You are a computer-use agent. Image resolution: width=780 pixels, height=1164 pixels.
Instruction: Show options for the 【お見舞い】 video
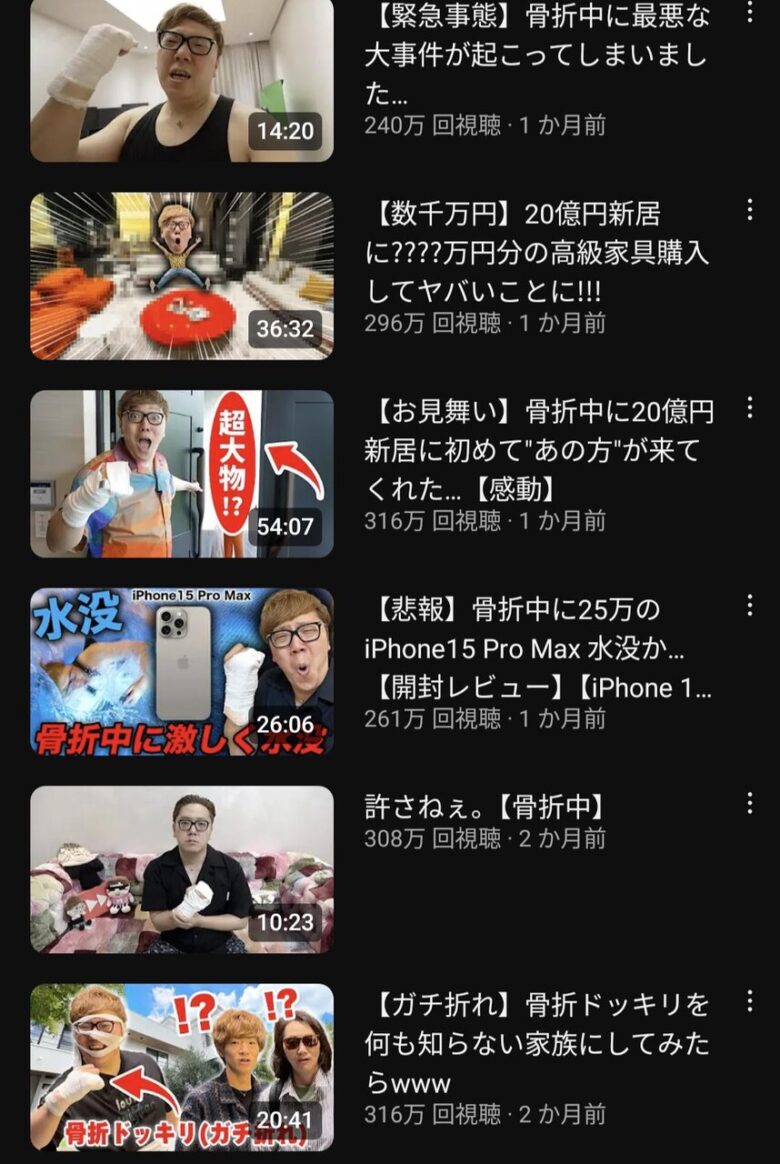coord(749,407)
